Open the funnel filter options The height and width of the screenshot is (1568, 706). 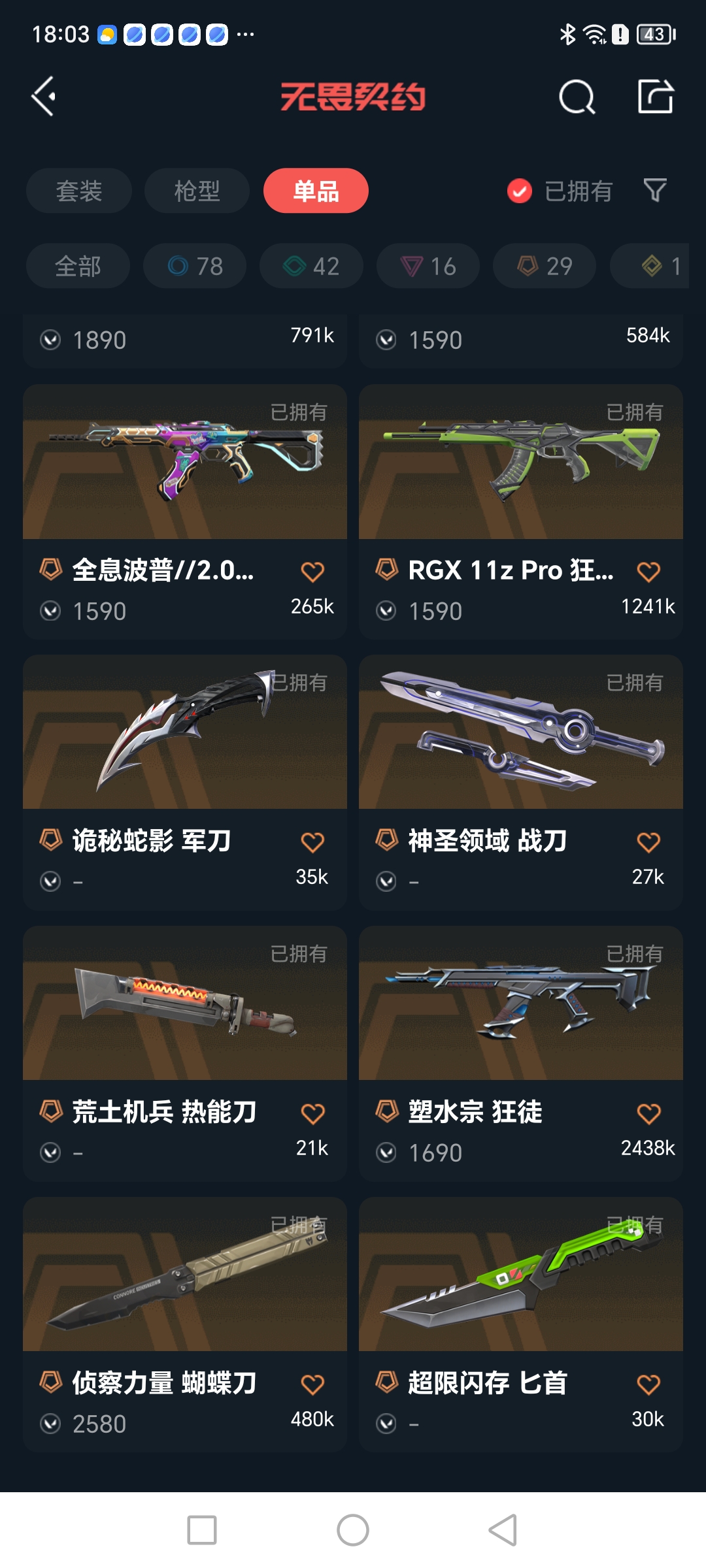point(655,191)
